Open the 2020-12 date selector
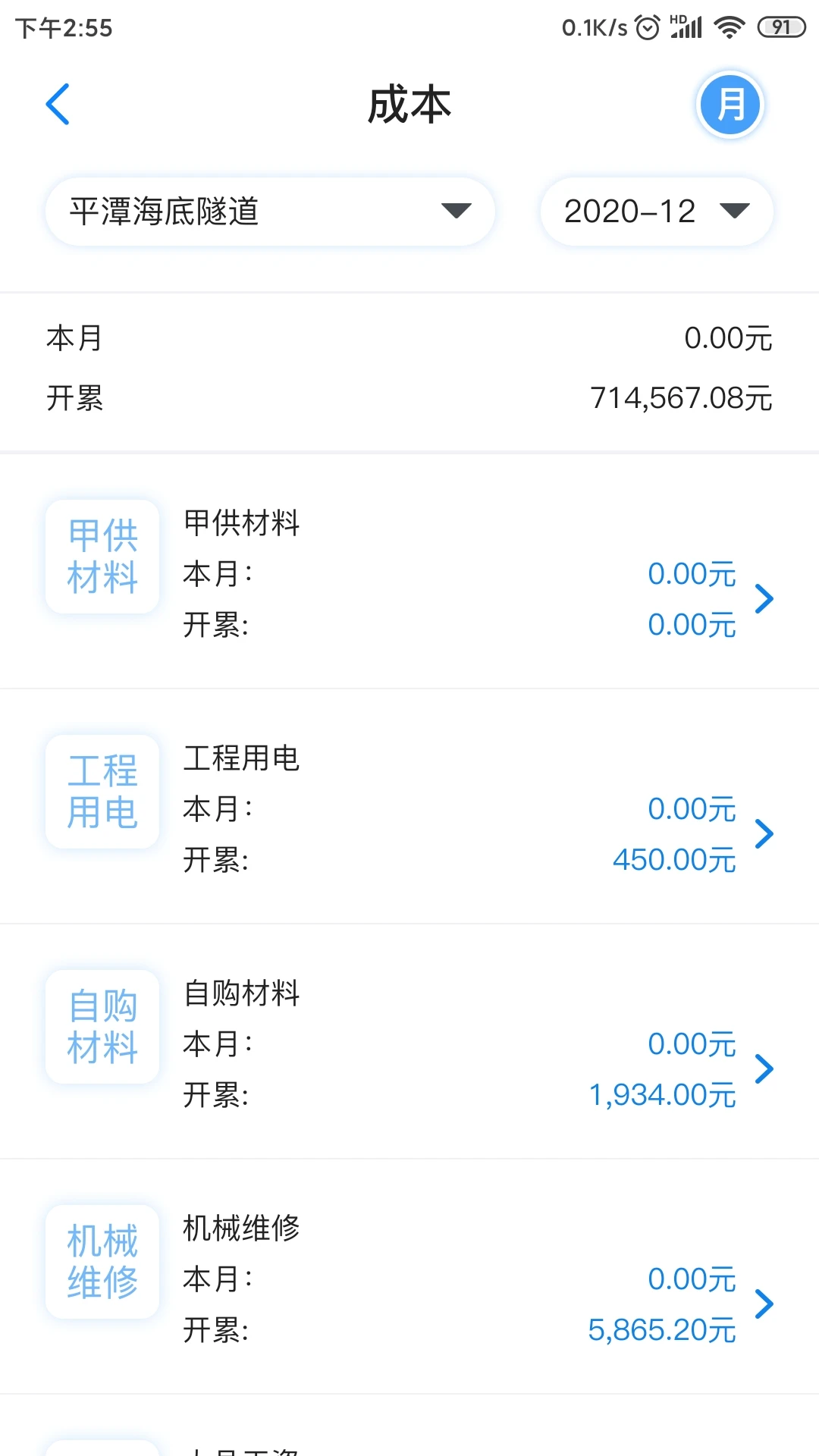Viewport: 819px width, 1456px height. tap(656, 212)
